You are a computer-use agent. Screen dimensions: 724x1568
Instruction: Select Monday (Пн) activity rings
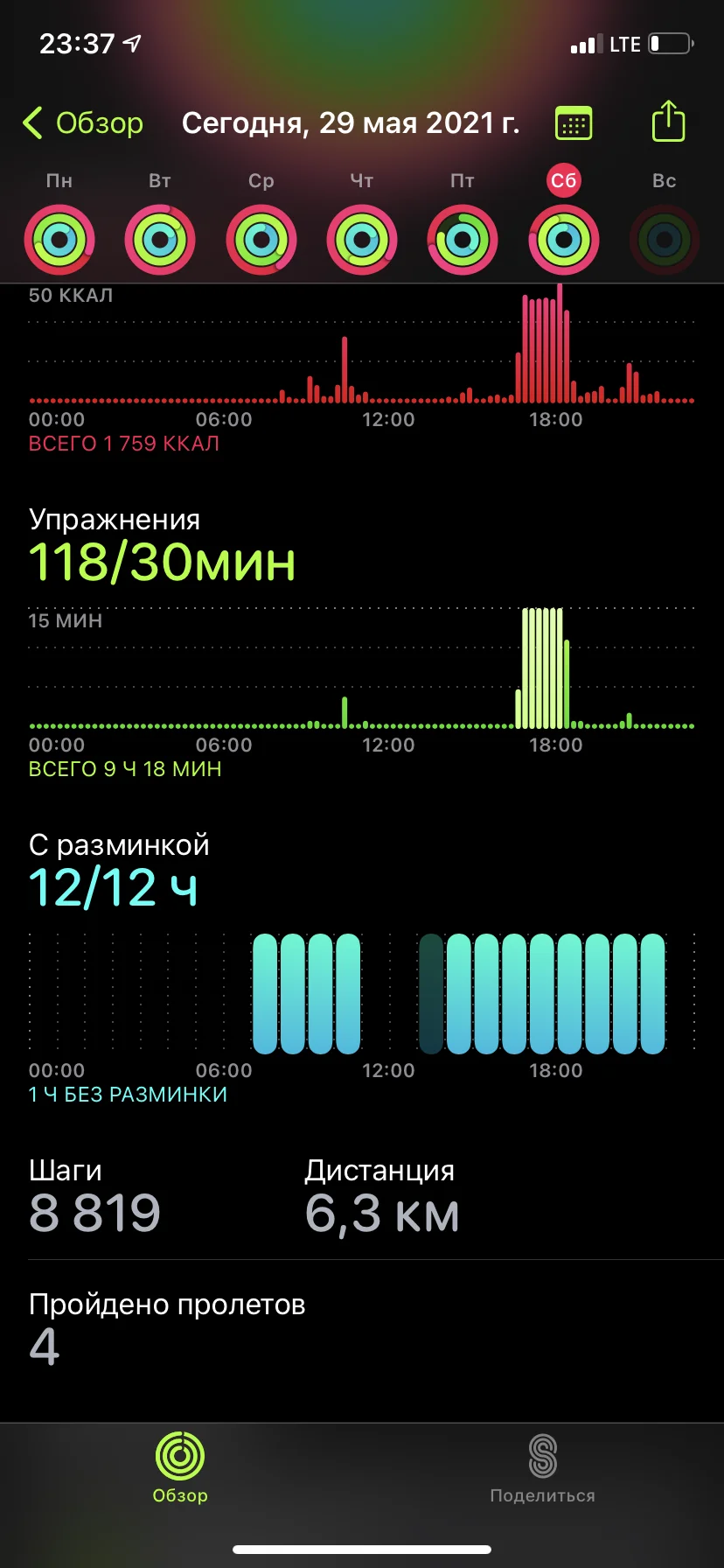coord(59,239)
